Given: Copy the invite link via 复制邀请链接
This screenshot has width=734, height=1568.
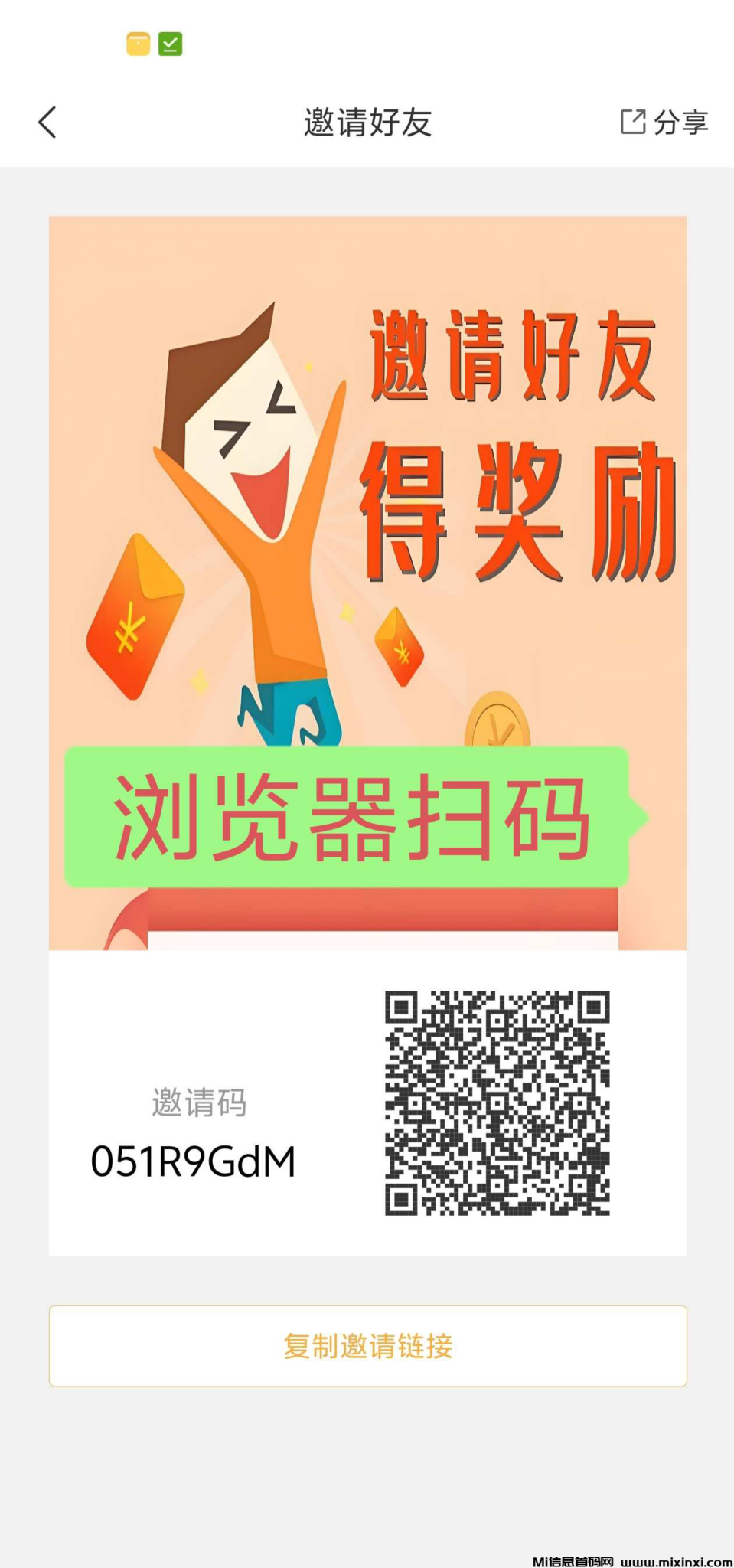Looking at the screenshot, I should [367, 1345].
